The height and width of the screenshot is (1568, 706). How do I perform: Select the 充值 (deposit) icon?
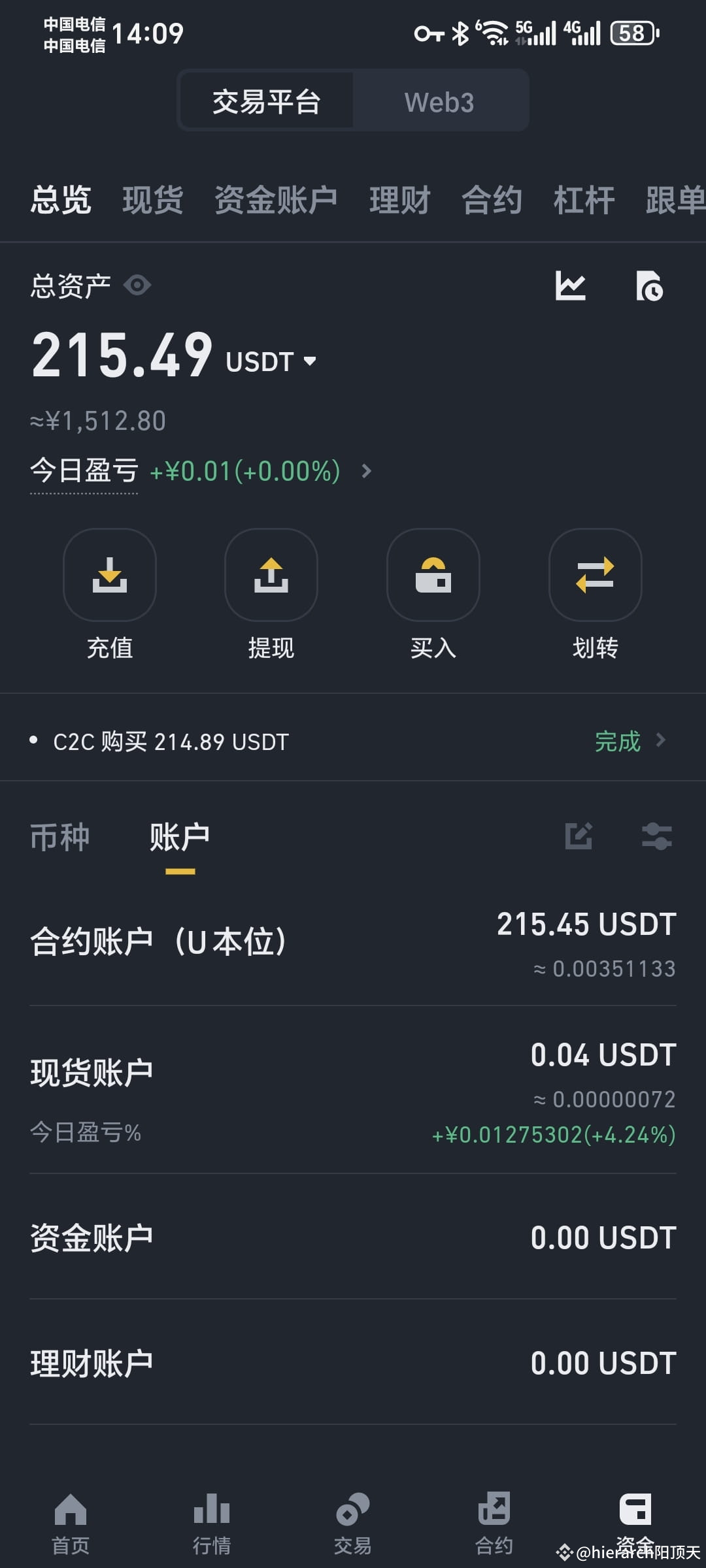point(109,575)
